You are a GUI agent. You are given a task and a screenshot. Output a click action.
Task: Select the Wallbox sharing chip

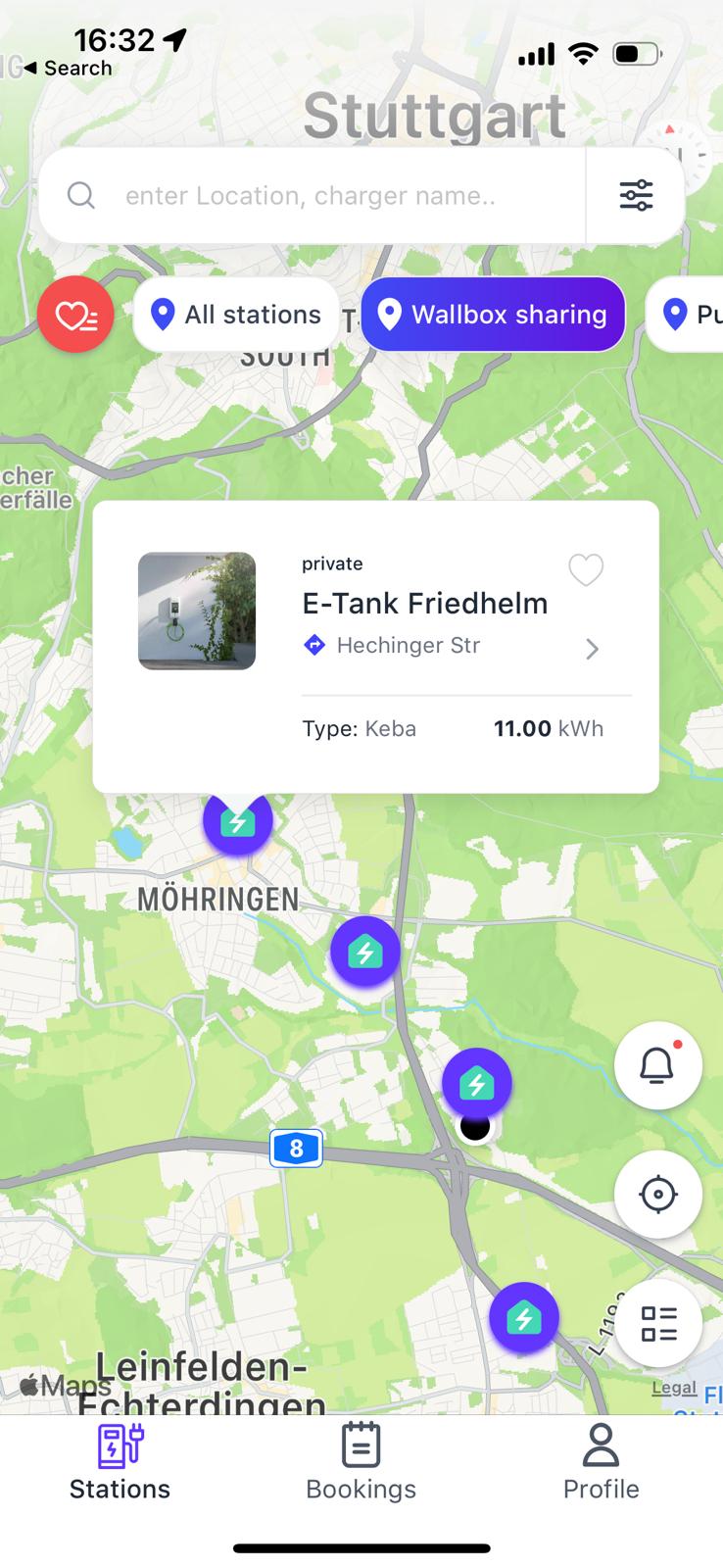coord(493,315)
